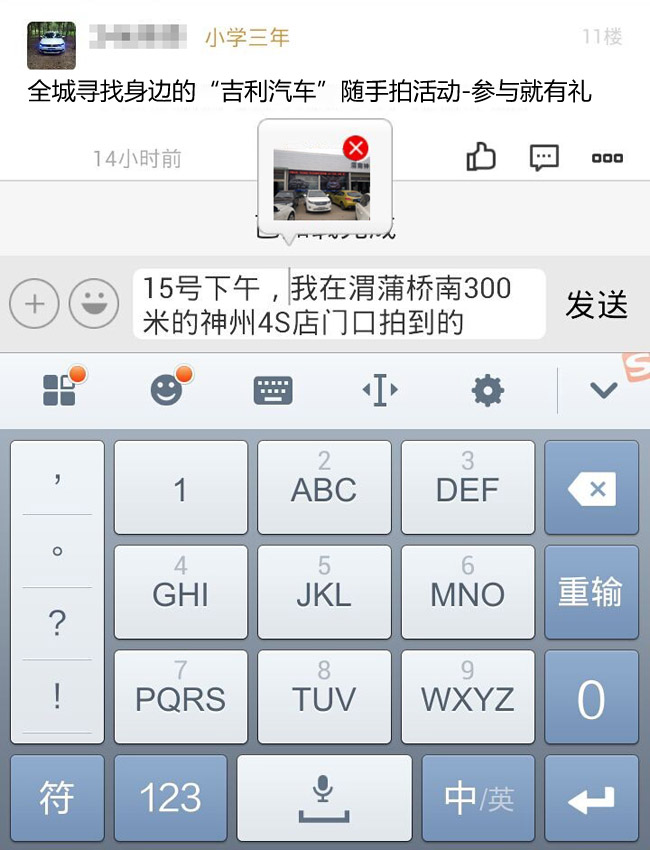Open the keyboard's four-square menu grid
Image resolution: width=650 pixels, height=850 pixels.
62,389
